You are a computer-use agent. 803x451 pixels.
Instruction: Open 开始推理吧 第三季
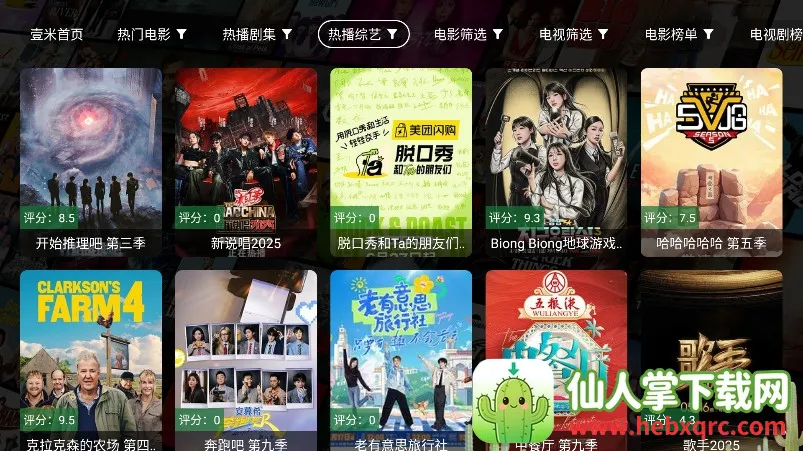pyautogui.click(x=91, y=160)
